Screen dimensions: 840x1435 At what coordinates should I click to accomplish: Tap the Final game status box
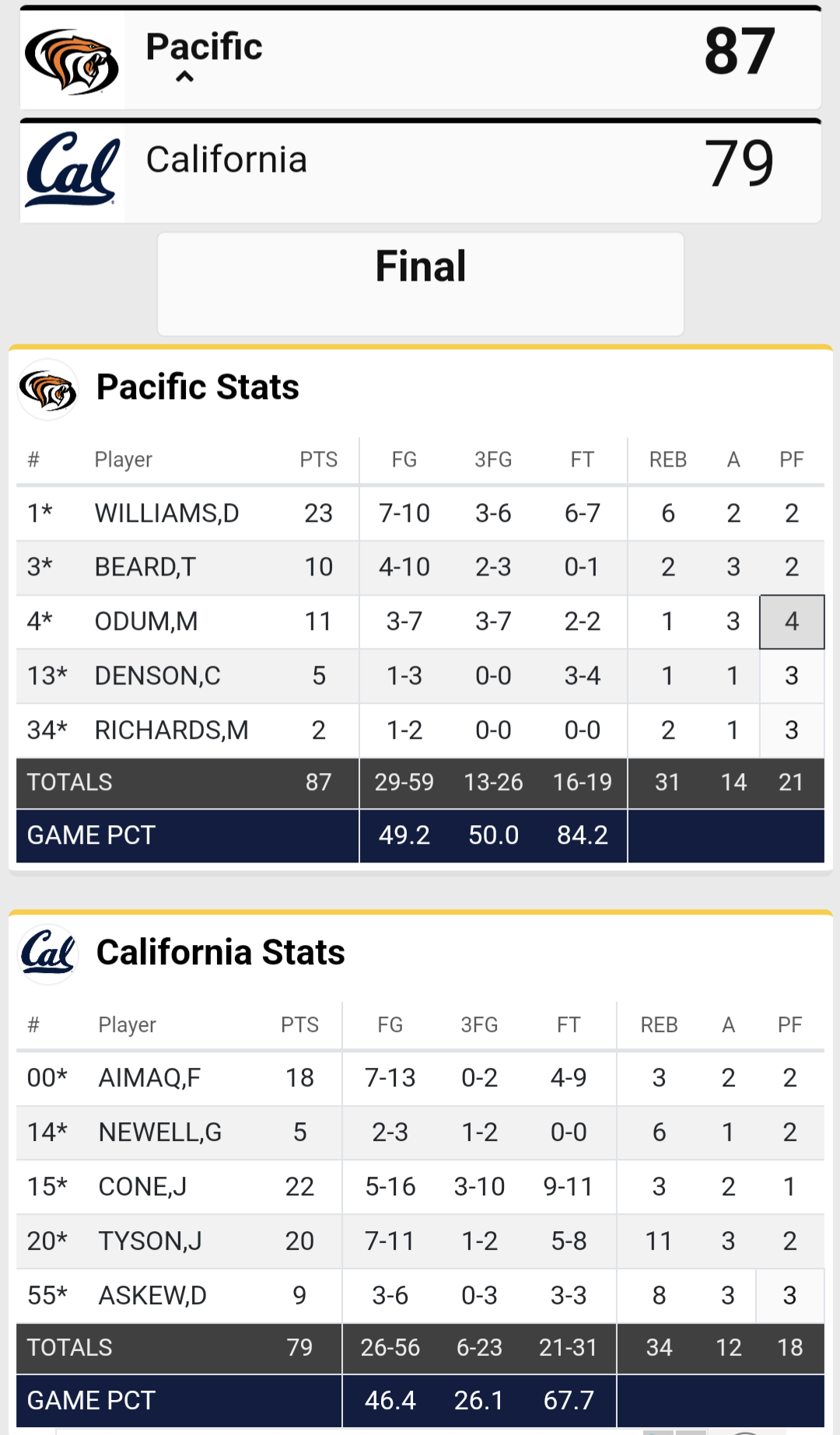(420, 283)
